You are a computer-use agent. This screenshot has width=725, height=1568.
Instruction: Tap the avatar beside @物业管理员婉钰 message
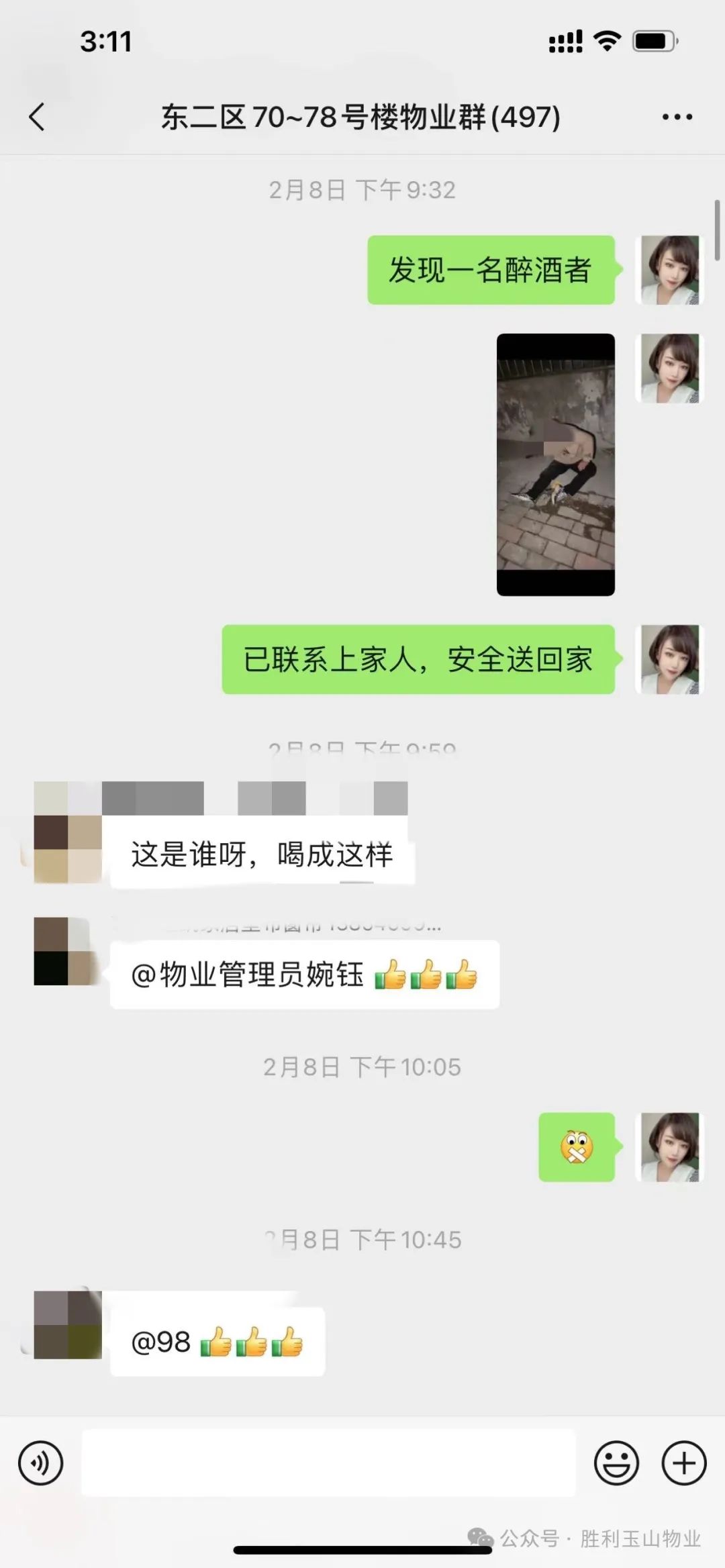(x=67, y=951)
